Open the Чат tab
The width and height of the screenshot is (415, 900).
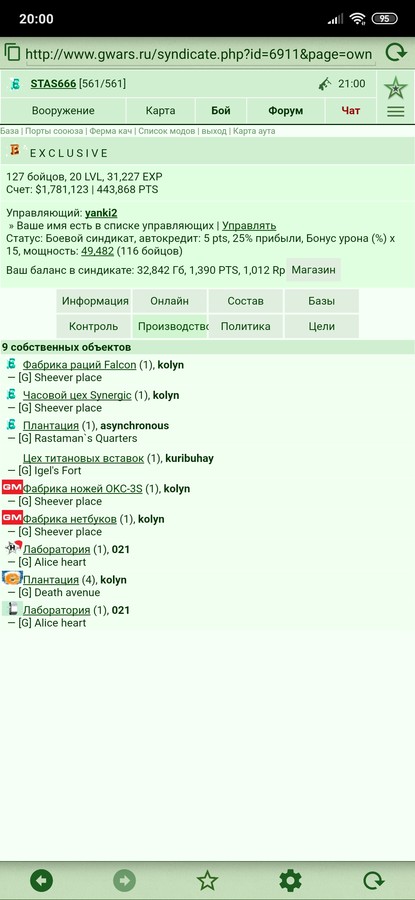351,111
